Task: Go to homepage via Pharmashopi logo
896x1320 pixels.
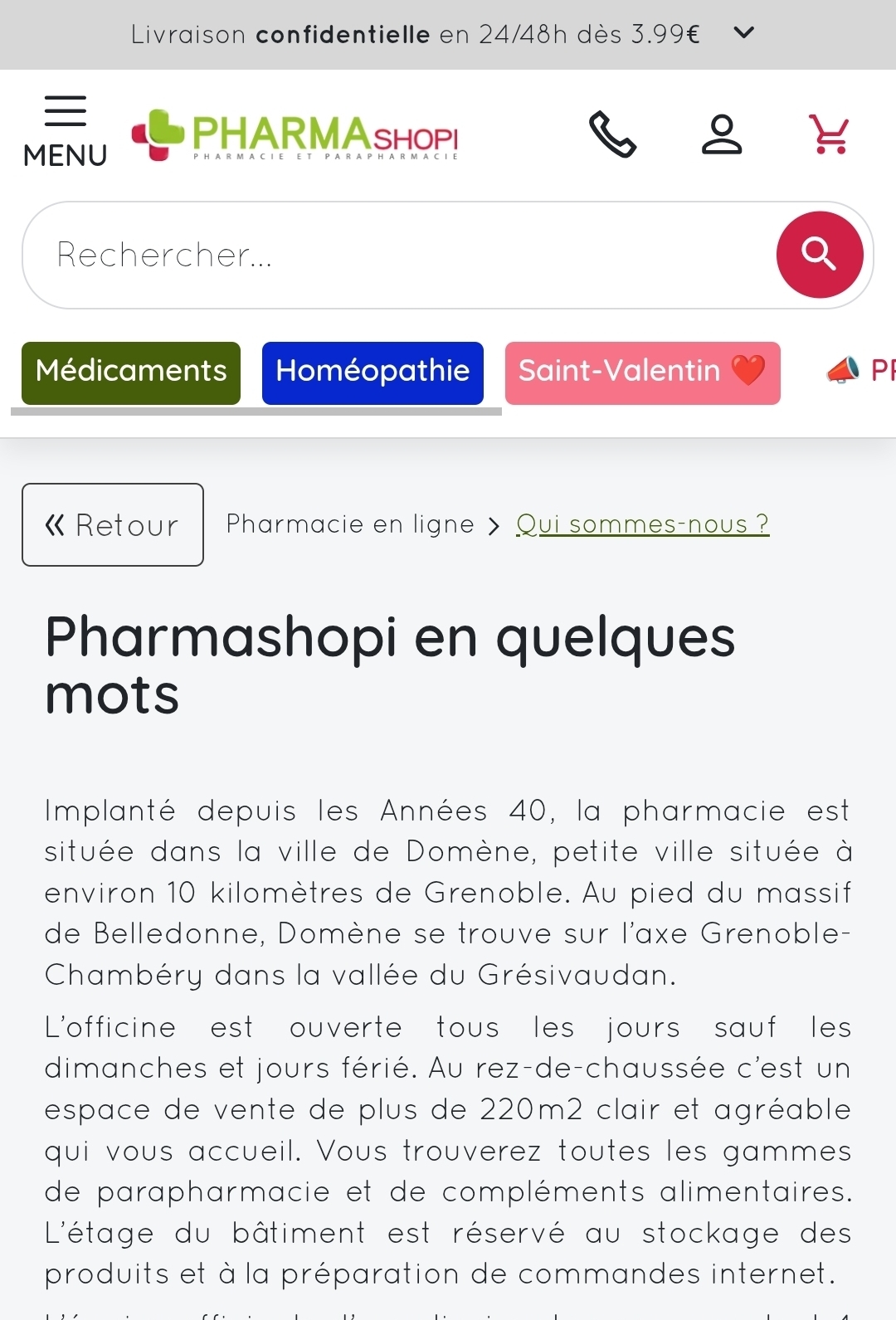Action: [295, 135]
